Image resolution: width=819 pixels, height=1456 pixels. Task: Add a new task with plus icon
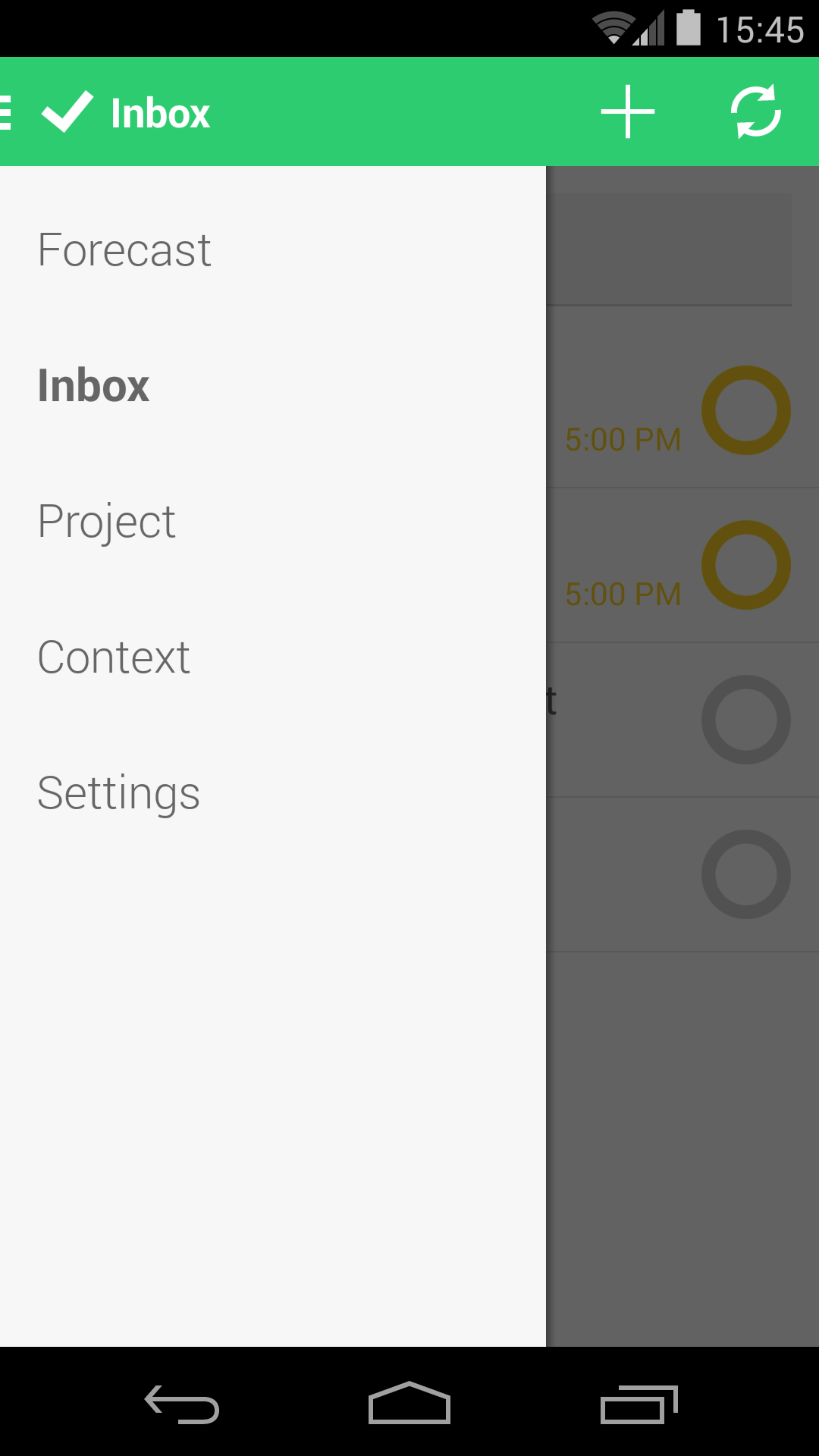627,112
